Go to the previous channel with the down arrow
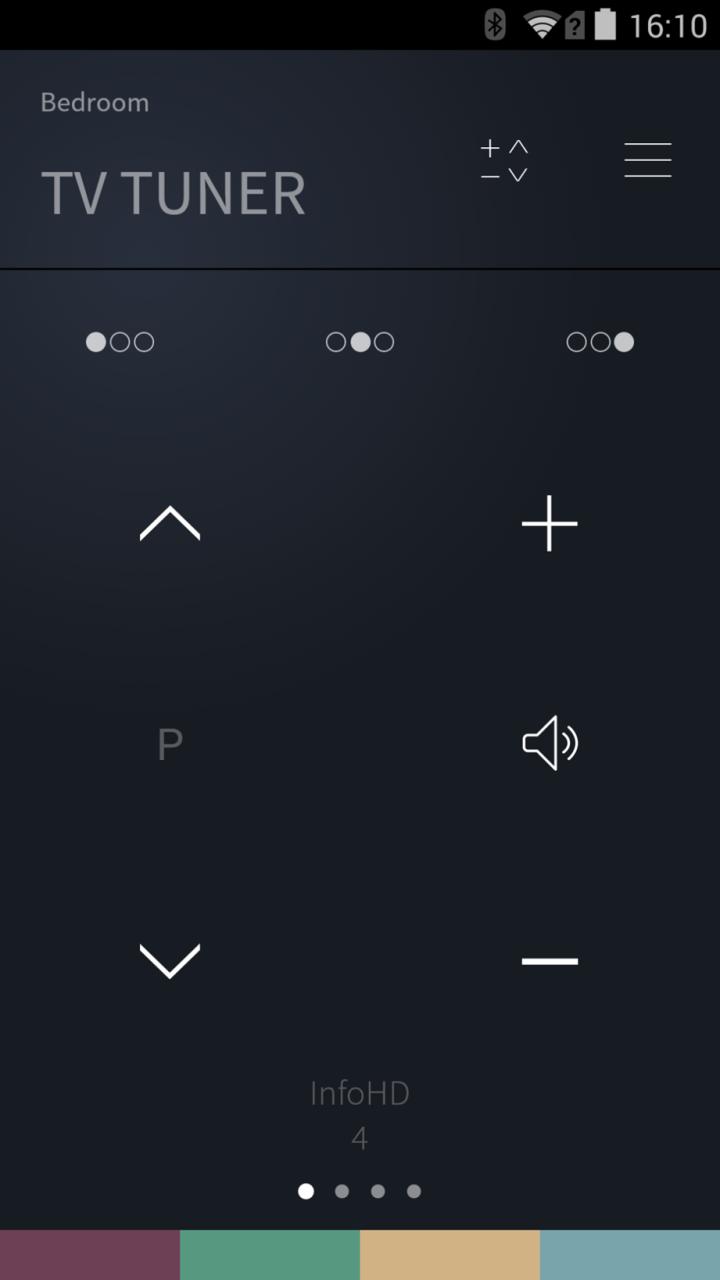 [x=170, y=960]
